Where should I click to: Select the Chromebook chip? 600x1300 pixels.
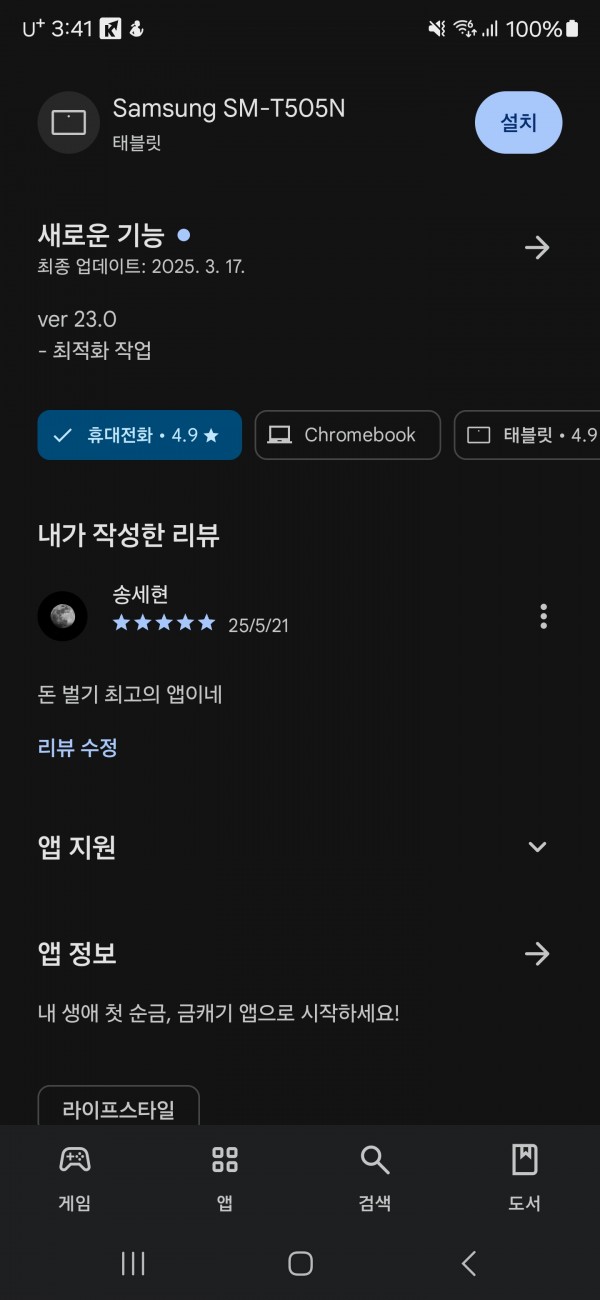pyautogui.click(x=347, y=435)
